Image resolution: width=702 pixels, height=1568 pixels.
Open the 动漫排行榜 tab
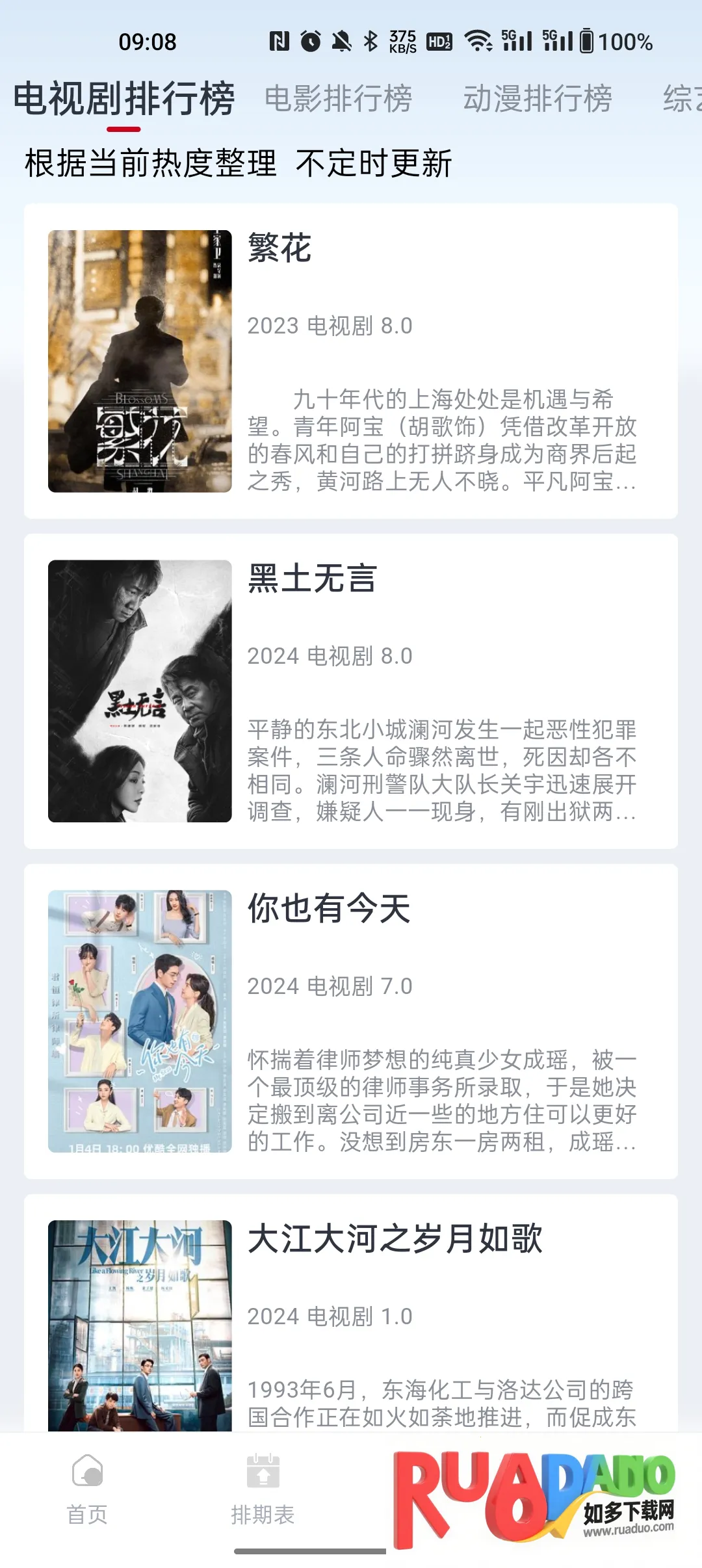click(x=538, y=99)
